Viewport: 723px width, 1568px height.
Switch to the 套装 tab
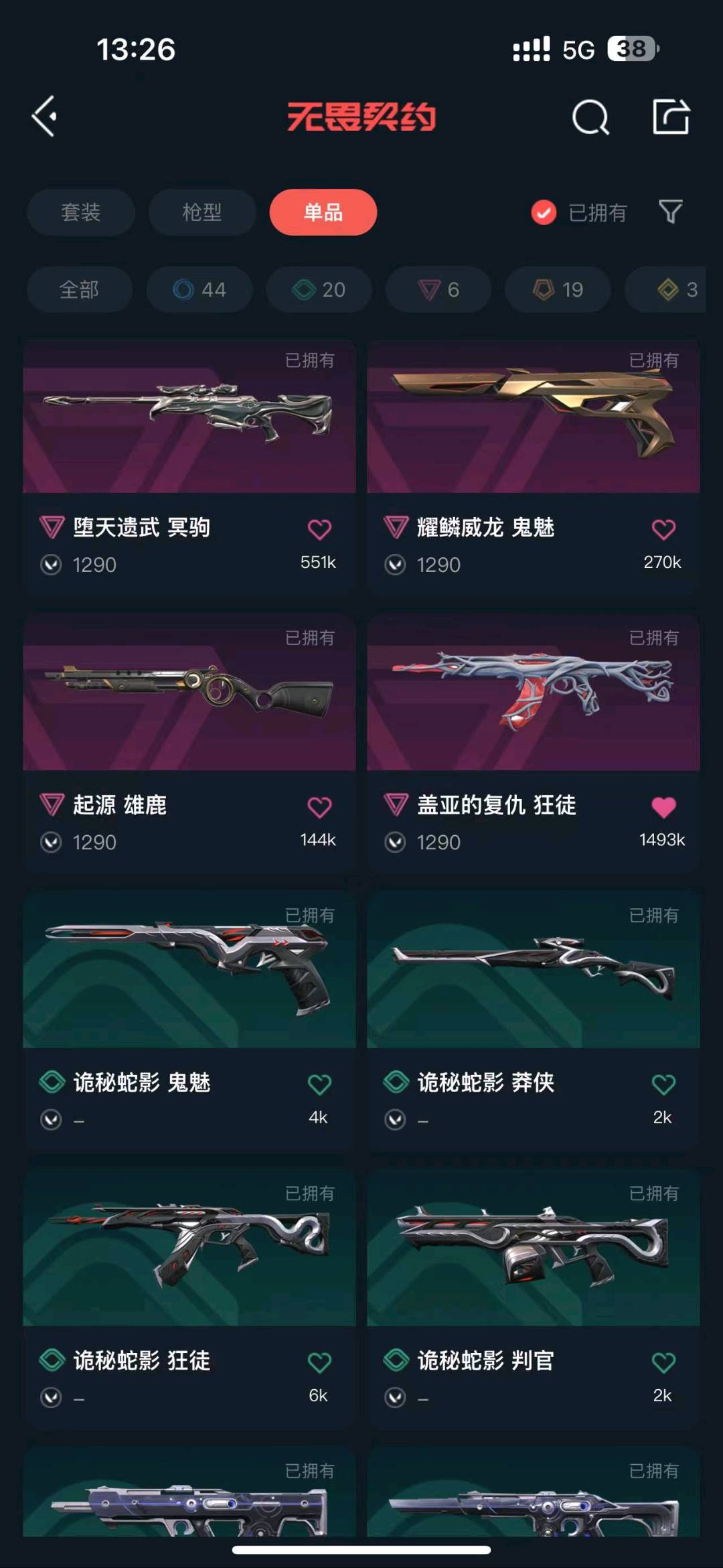81,212
